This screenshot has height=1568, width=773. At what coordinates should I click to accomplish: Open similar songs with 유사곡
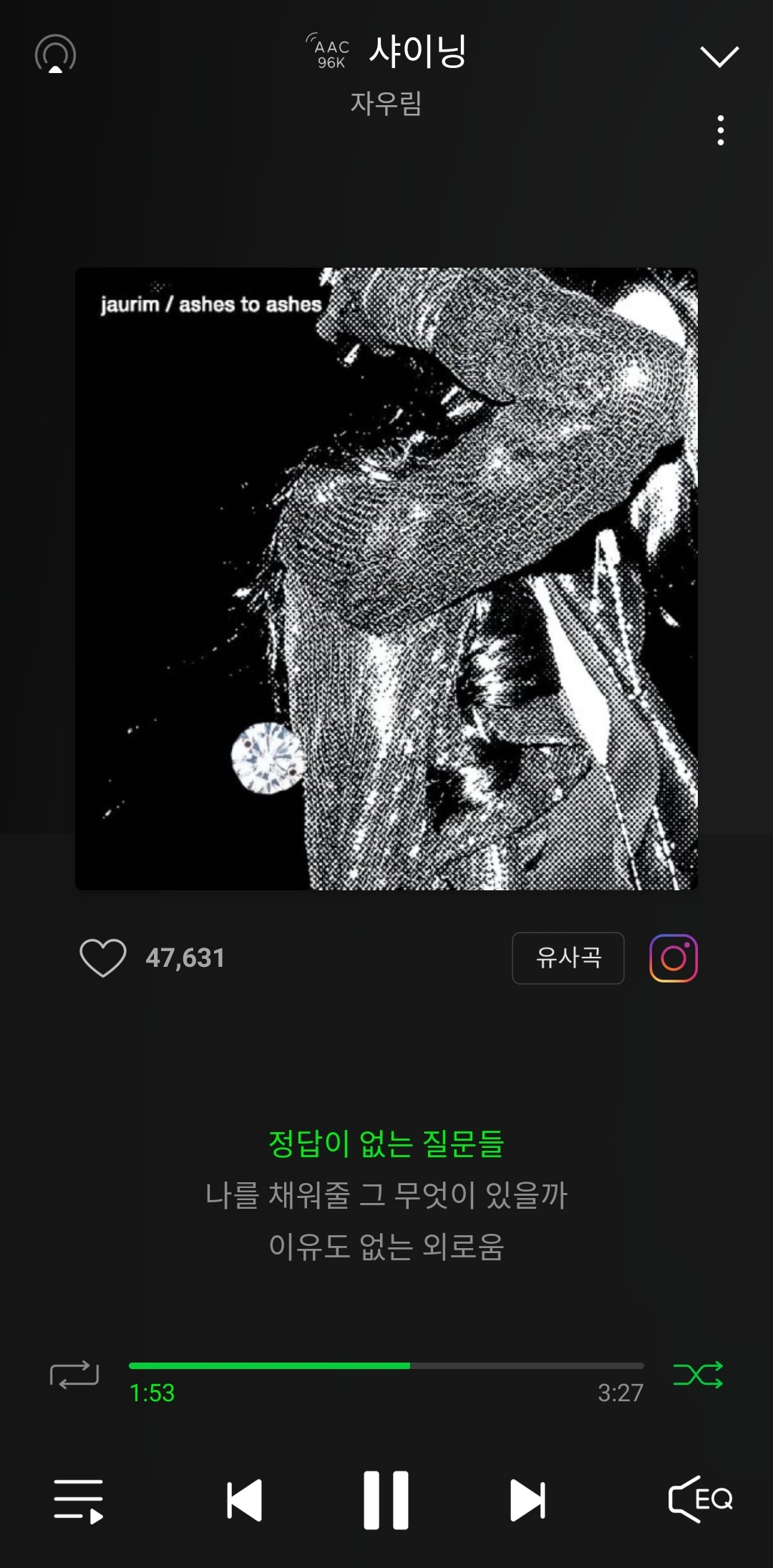pyautogui.click(x=568, y=958)
